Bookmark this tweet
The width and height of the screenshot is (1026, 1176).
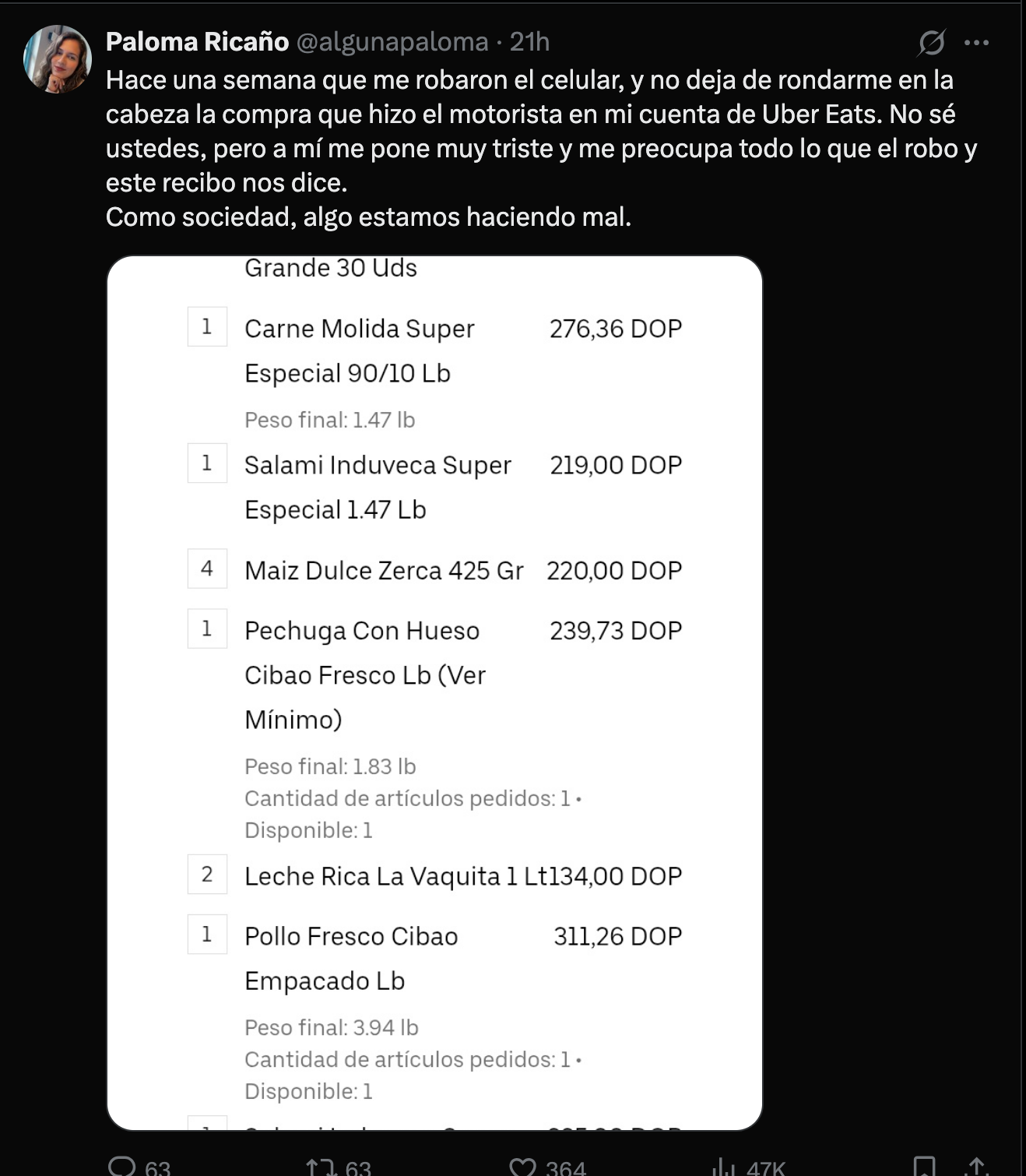point(924,1166)
